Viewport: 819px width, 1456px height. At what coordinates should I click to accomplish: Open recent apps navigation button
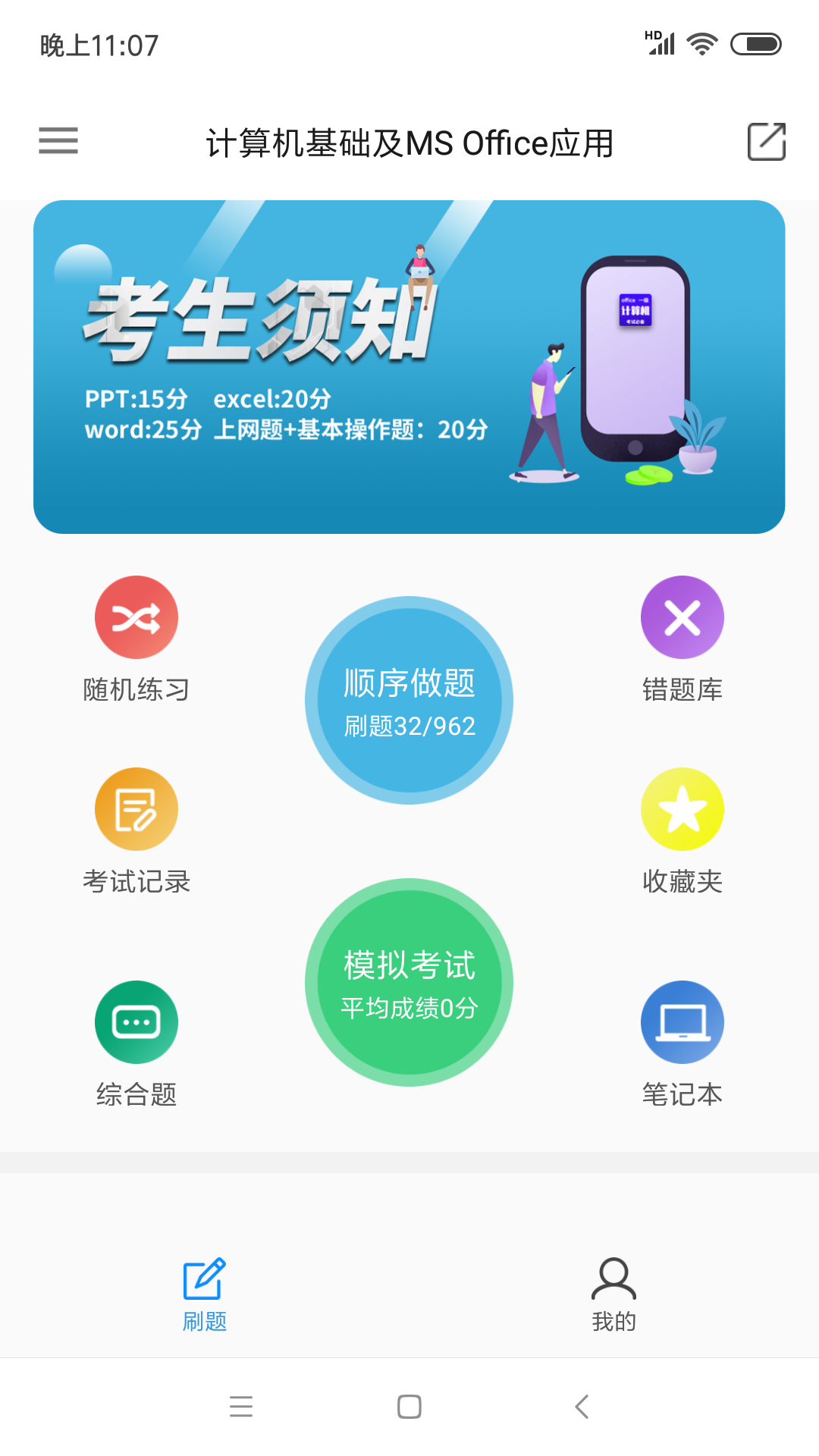pos(241,1407)
